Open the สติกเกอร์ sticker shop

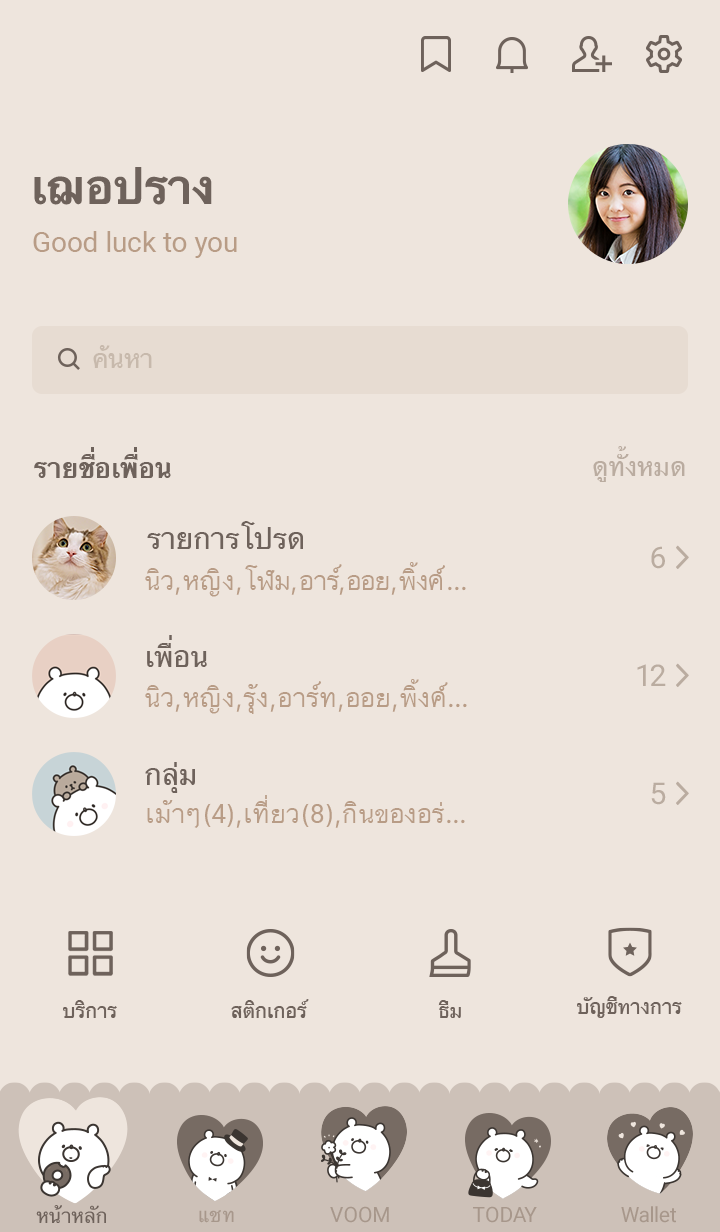pos(270,975)
